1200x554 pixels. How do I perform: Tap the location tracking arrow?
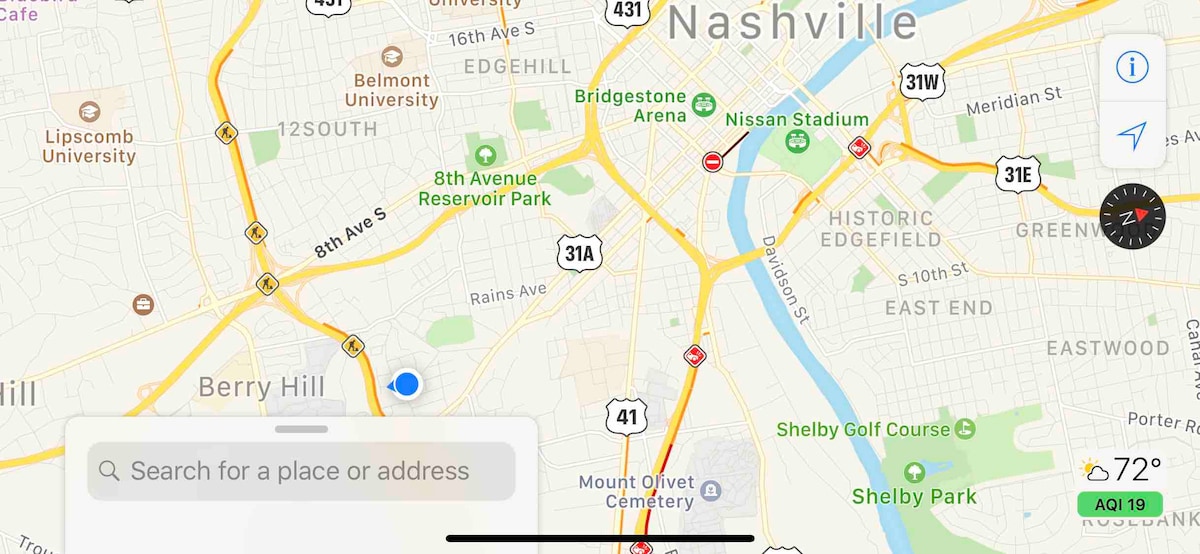[1132, 135]
